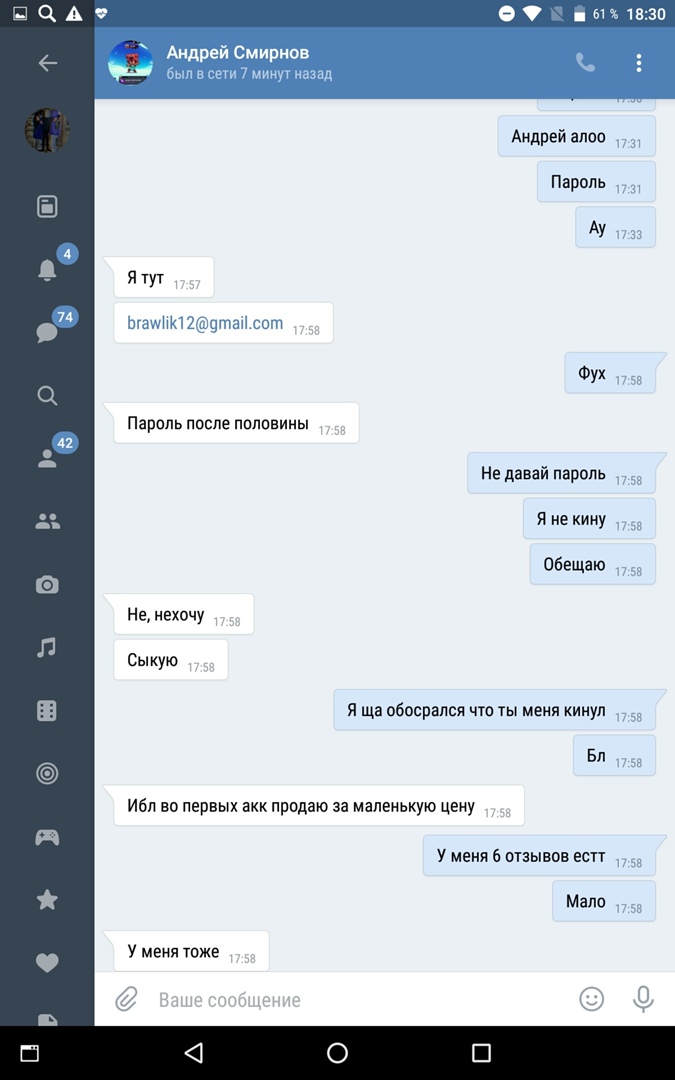Open the games controller section
Viewport: 675px width, 1080px height.
[x=47, y=837]
